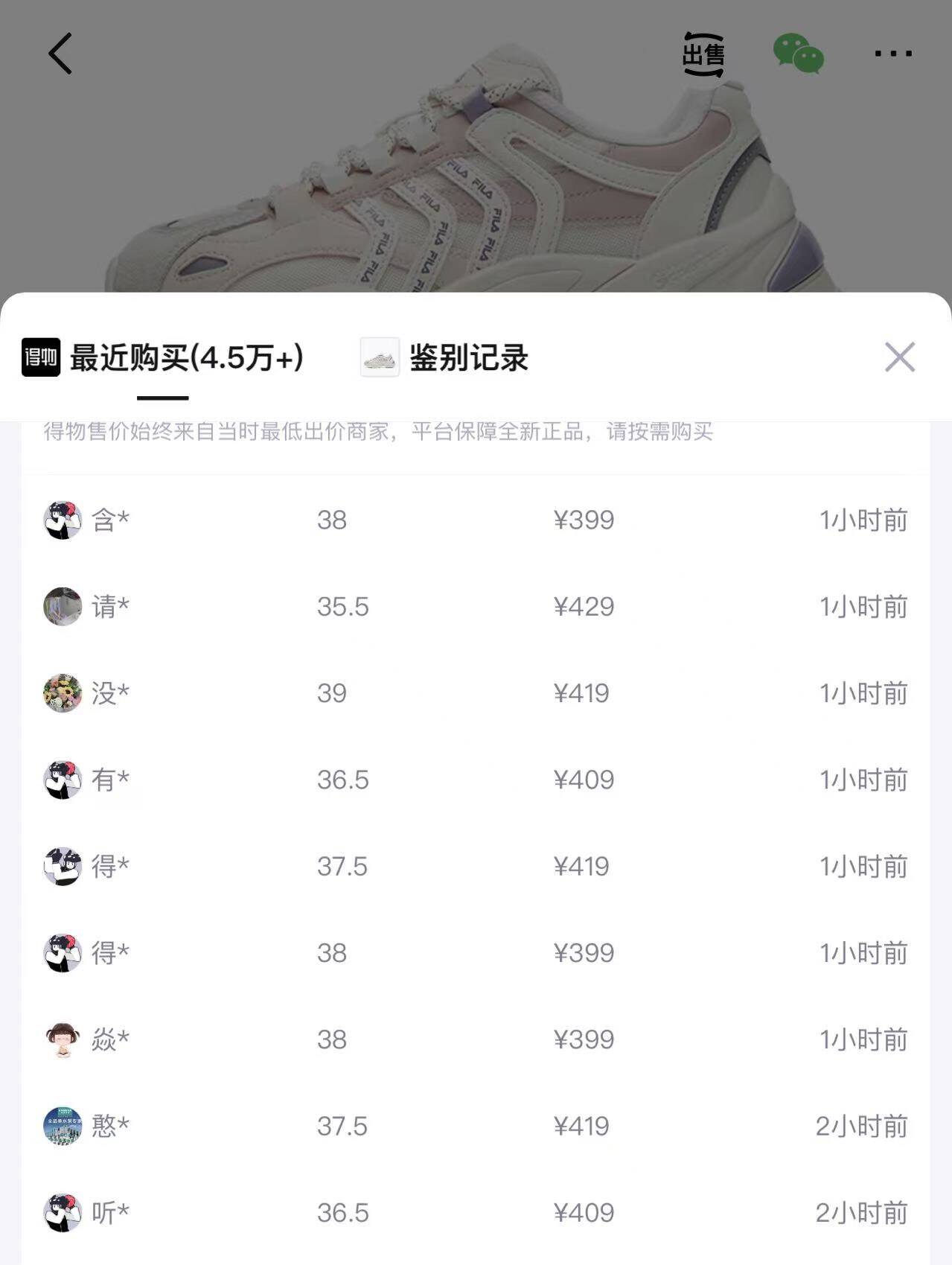
Task: Tap the 出售 sell icon
Action: click(703, 54)
